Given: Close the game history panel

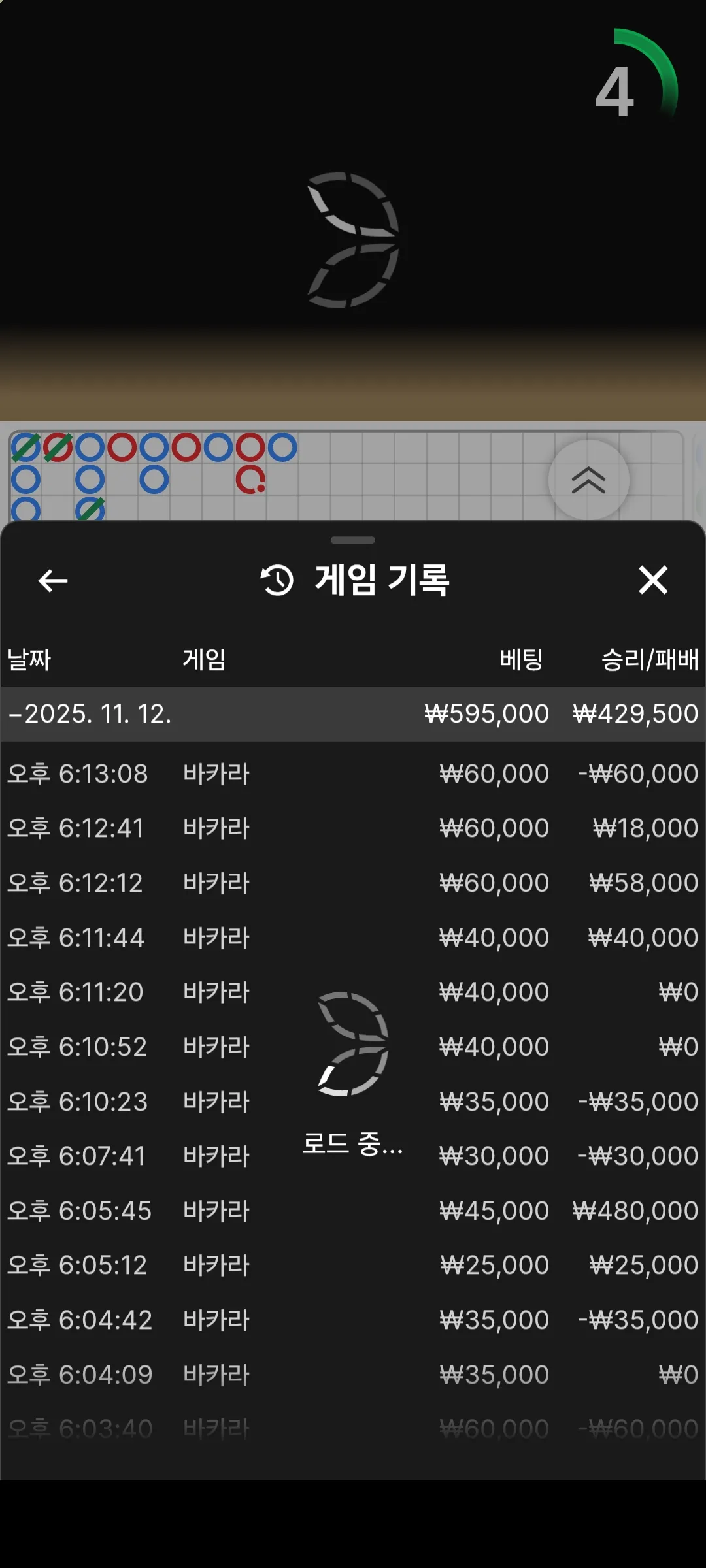Looking at the screenshot, I should [x=653, y=580].
